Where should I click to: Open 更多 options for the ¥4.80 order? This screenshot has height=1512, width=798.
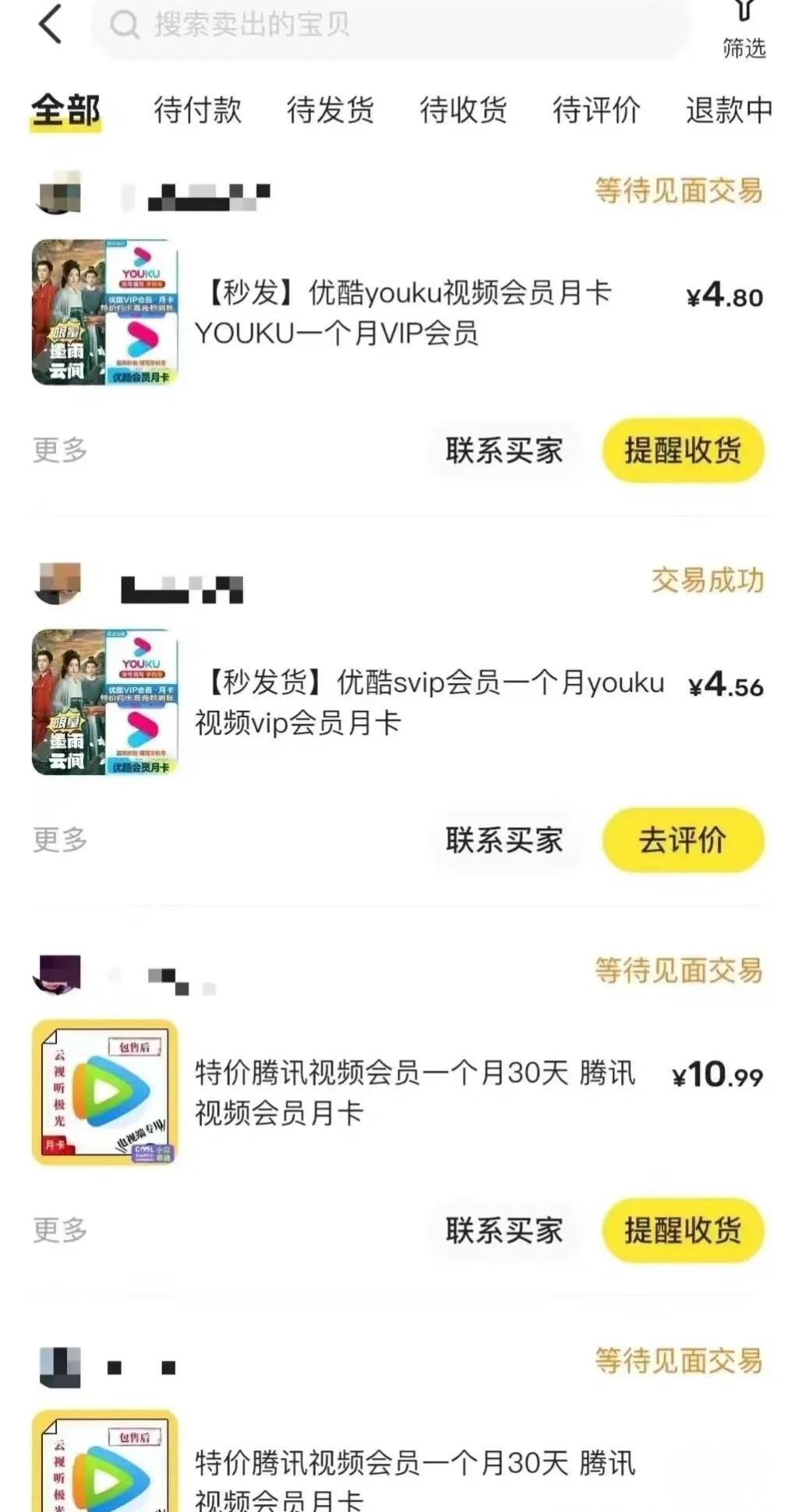point(60,450)
